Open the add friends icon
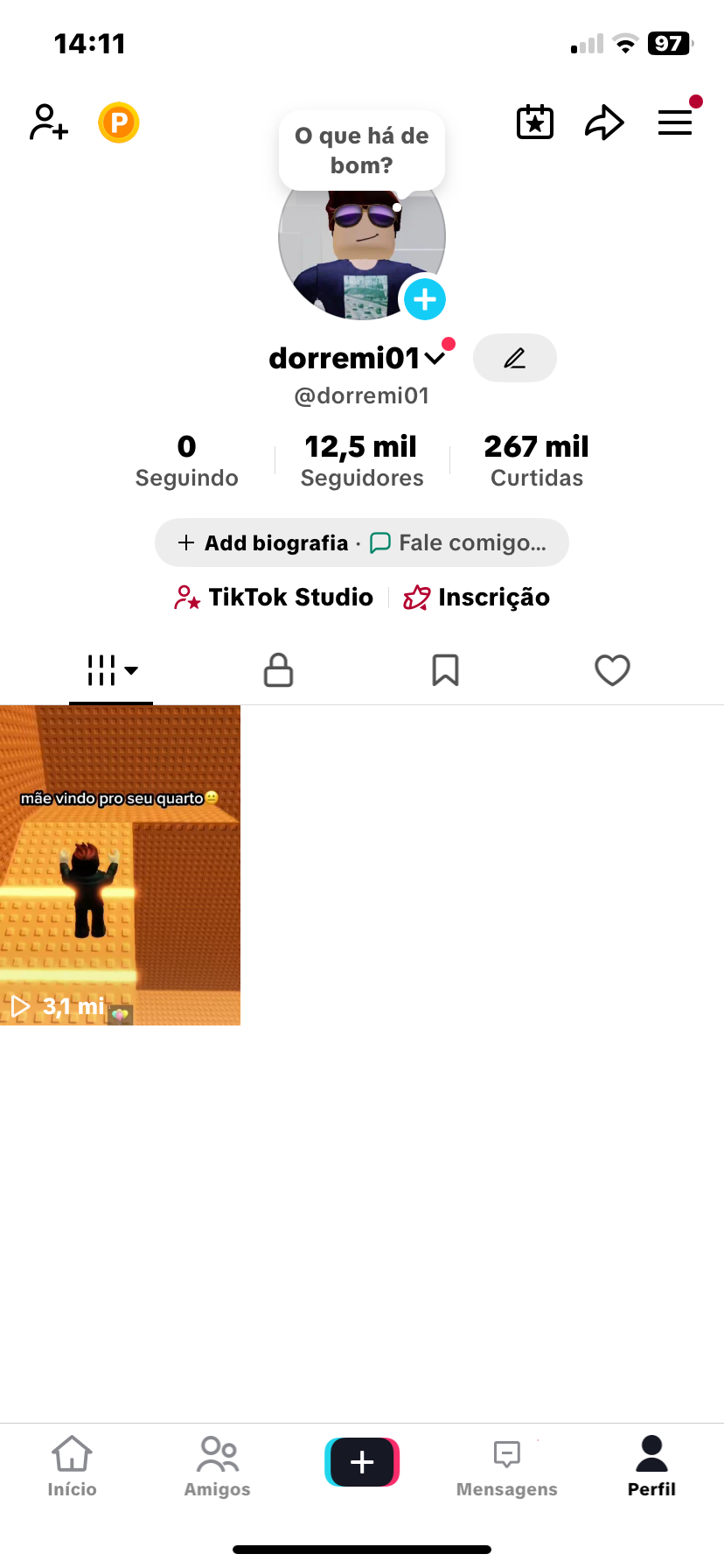Screen dimensions: 724x1568 tap(49, 122)
